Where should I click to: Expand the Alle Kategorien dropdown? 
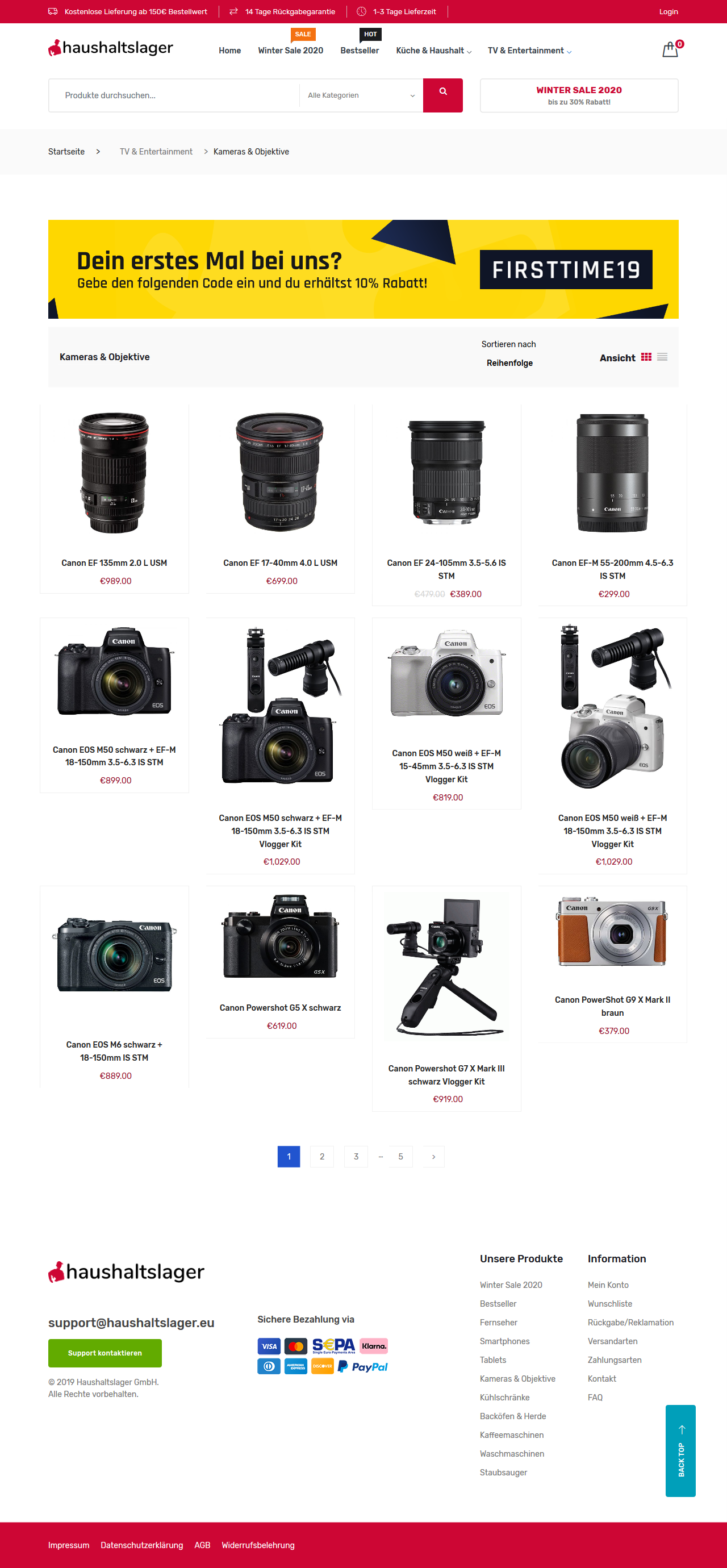pyautogui.click(x=361, y=95)
